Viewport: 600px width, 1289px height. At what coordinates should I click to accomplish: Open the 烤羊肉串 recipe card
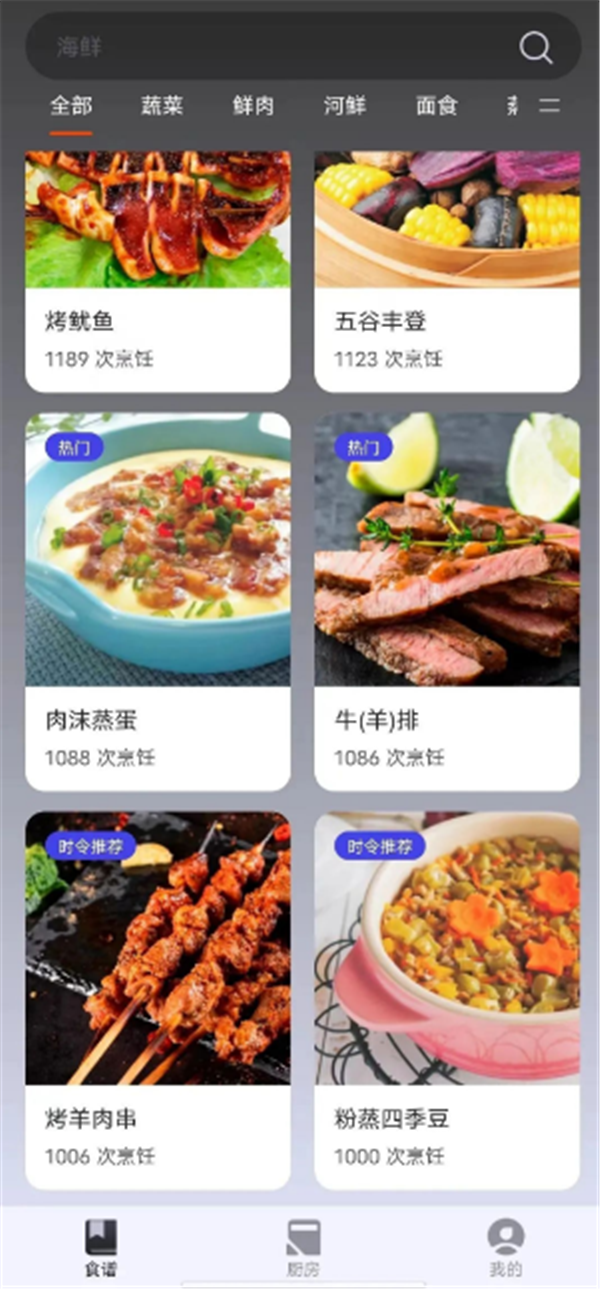click(x=158, y=998)
